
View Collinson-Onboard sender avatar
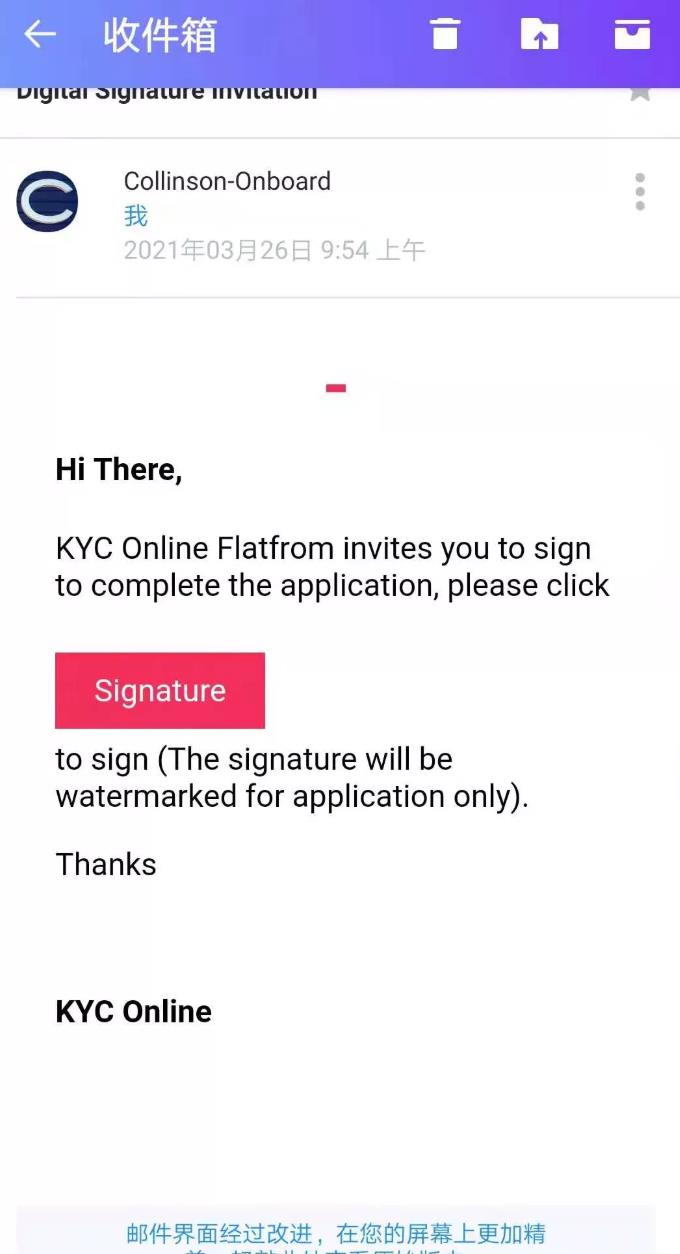click(x=47, y=201)
